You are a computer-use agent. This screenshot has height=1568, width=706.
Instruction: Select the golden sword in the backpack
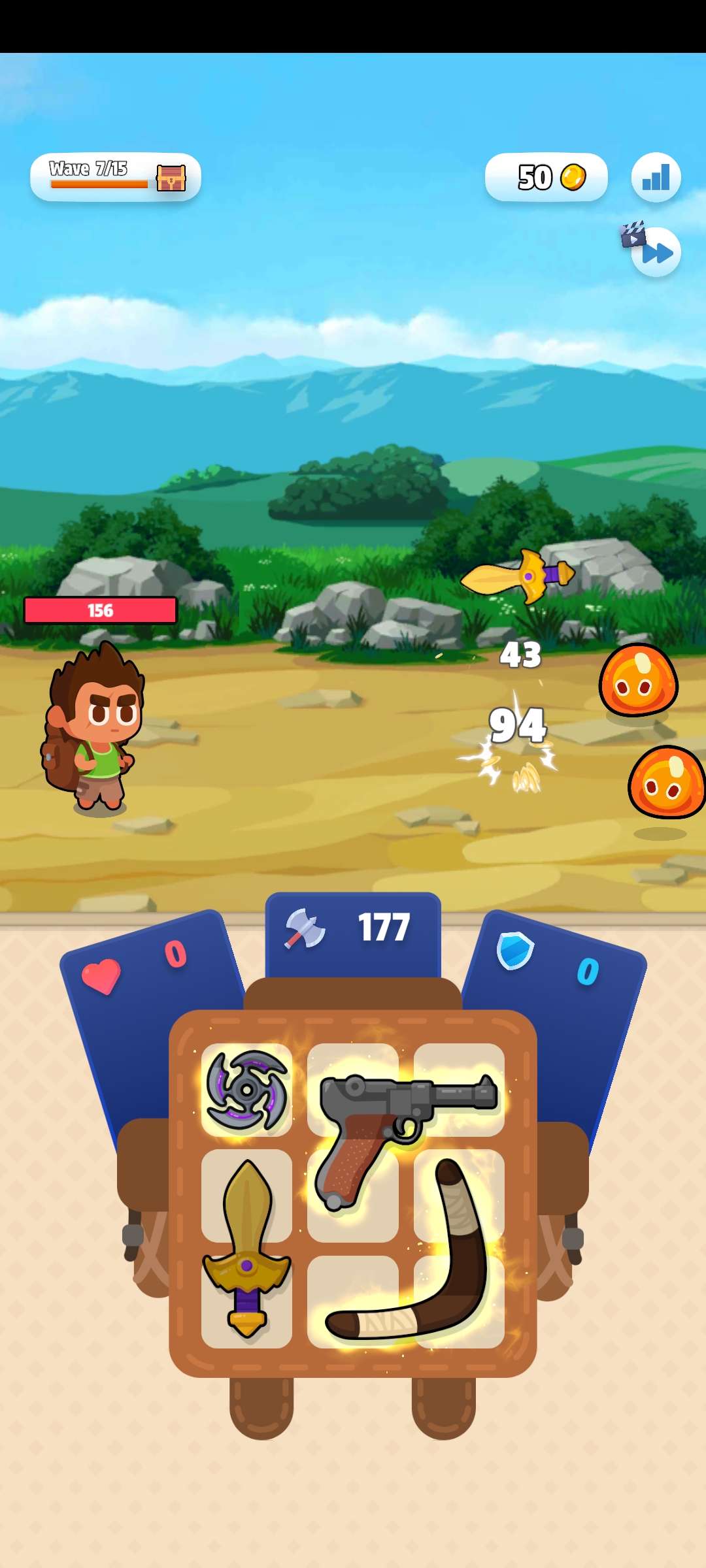coord(246,1248)
